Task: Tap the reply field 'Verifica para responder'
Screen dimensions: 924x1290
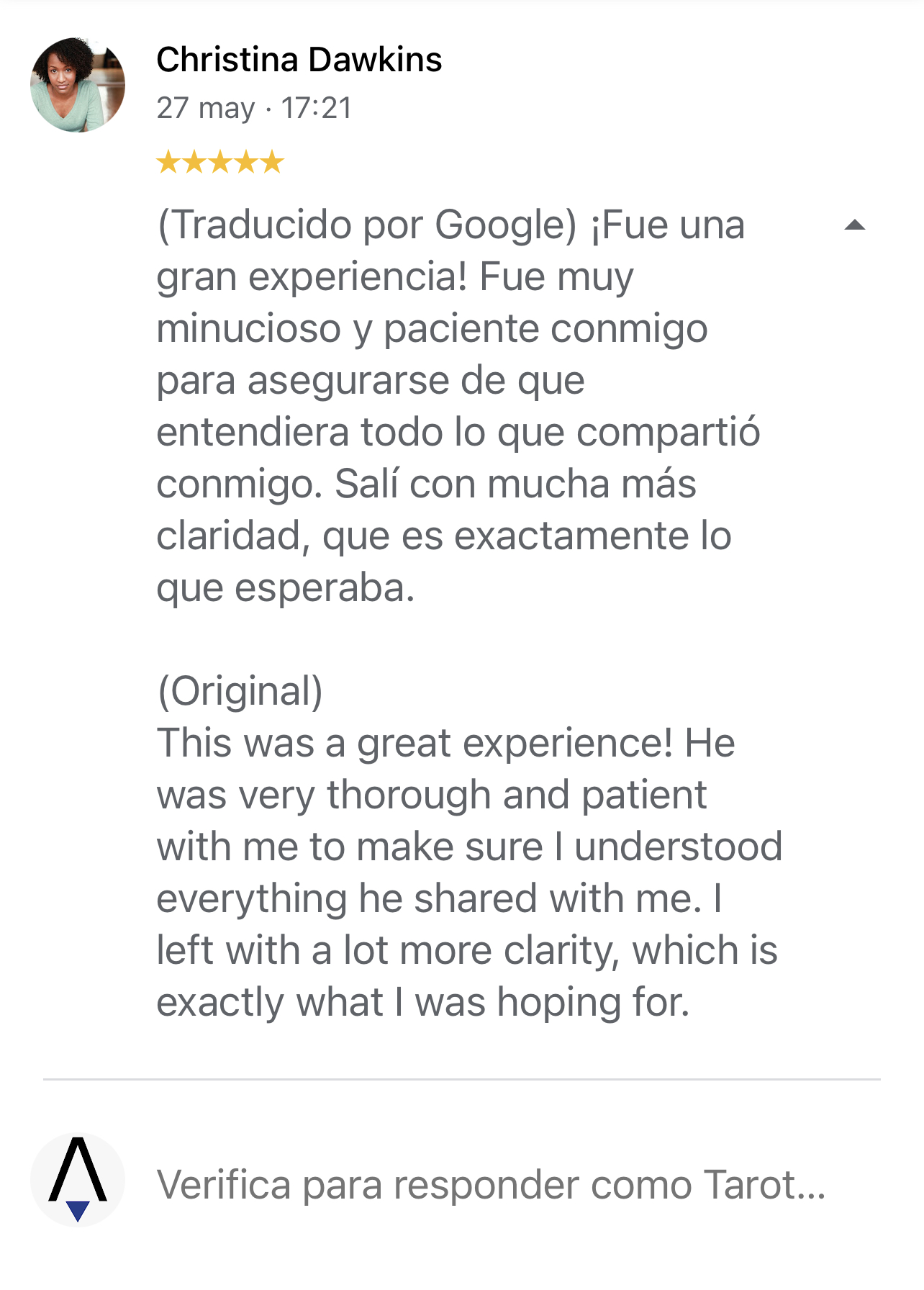Action: 491,1184
